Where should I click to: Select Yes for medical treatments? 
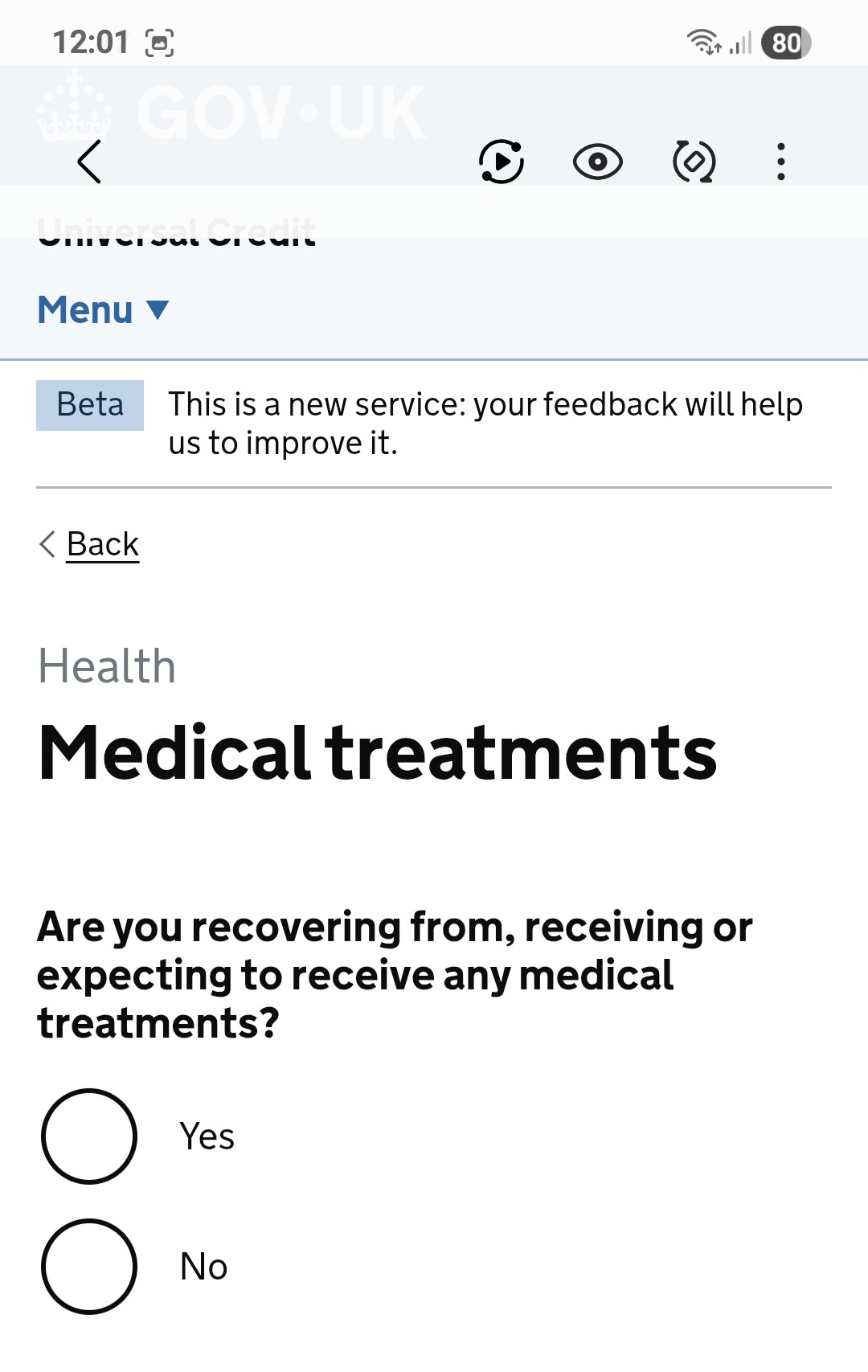click(89, 1137)
